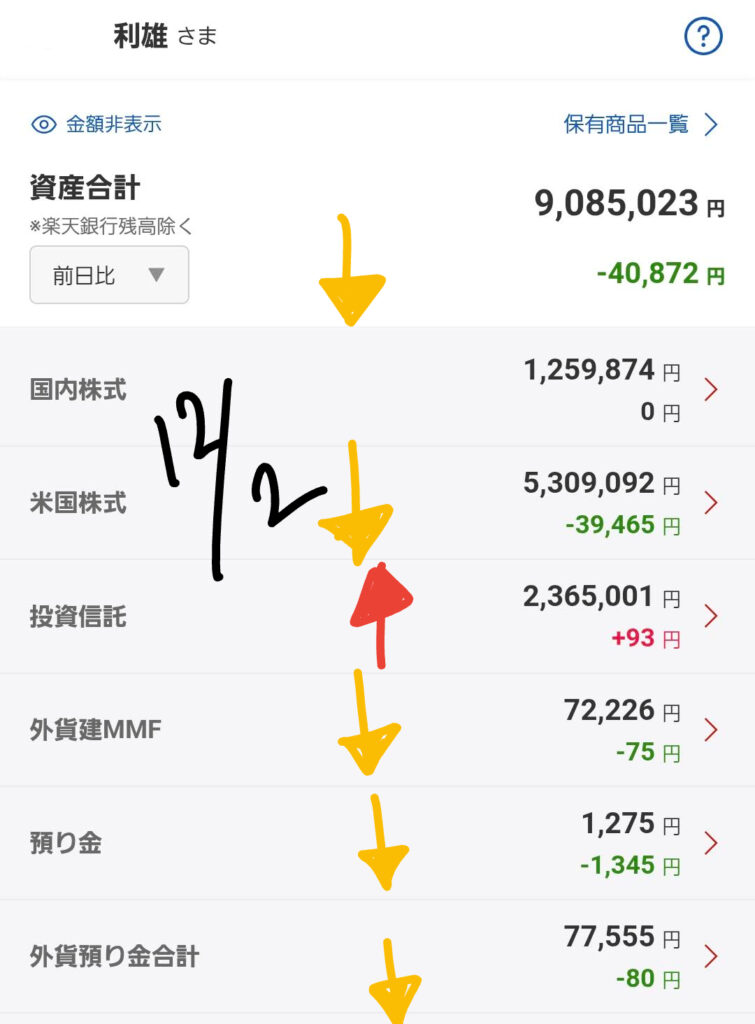Open the 国内株式 row
755x1024 pixels.
point(377,388)
